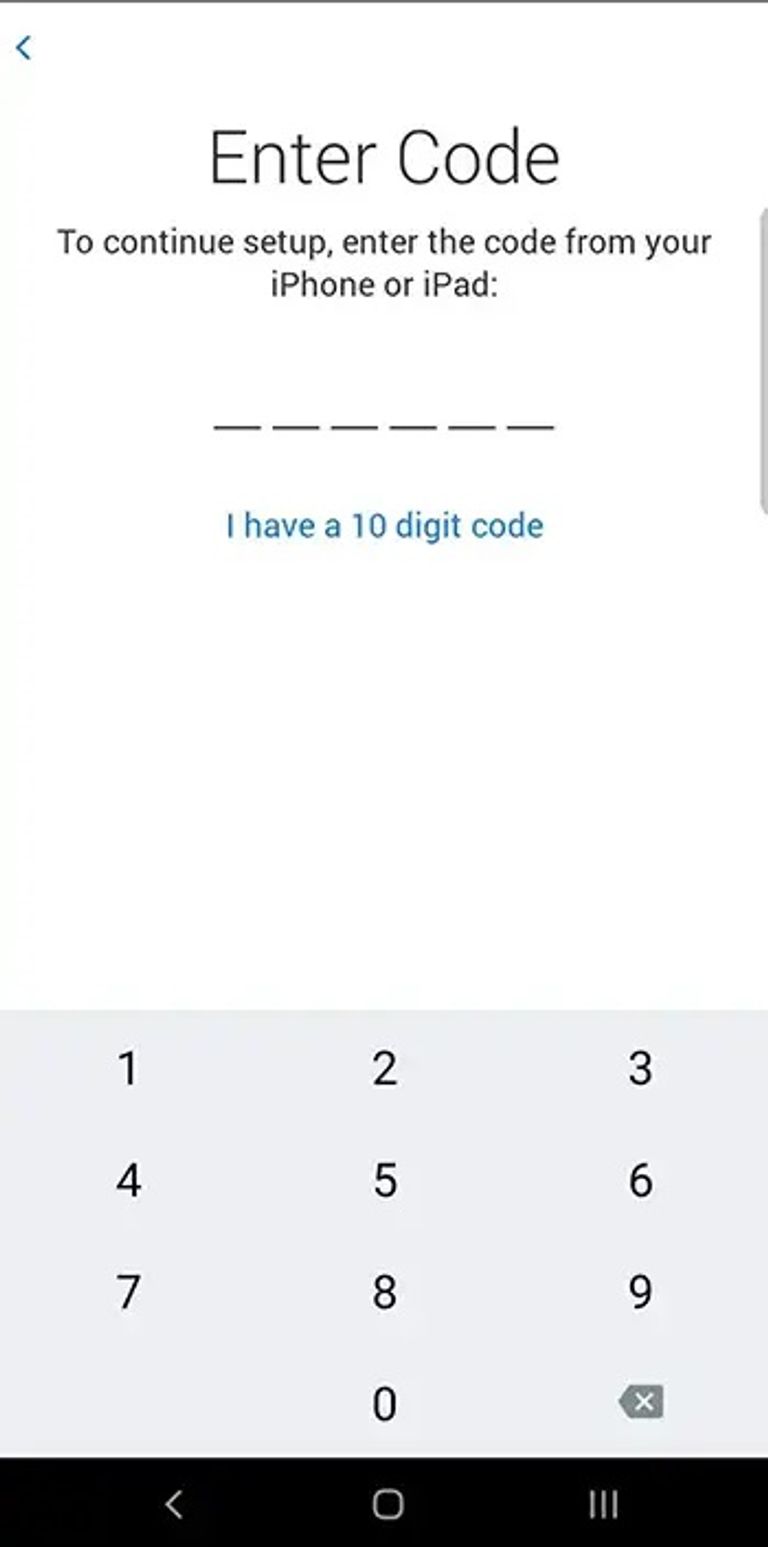The width and height of the screenshot is (768, 1547).
Task: Enter digit 6 on the keypad
Action: coord(640,1180)
